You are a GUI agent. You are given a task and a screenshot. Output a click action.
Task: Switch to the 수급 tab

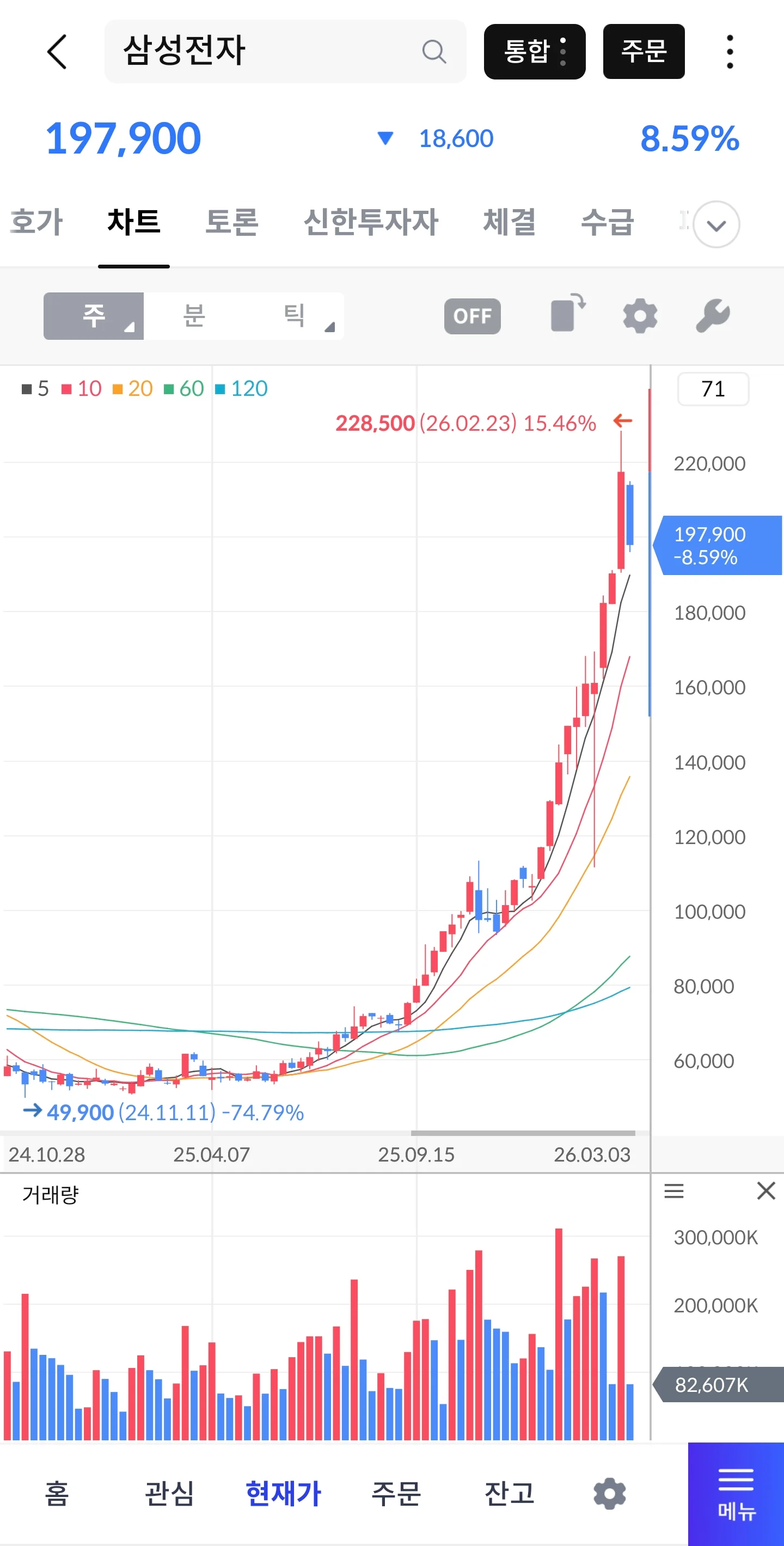tap(607, 222)
